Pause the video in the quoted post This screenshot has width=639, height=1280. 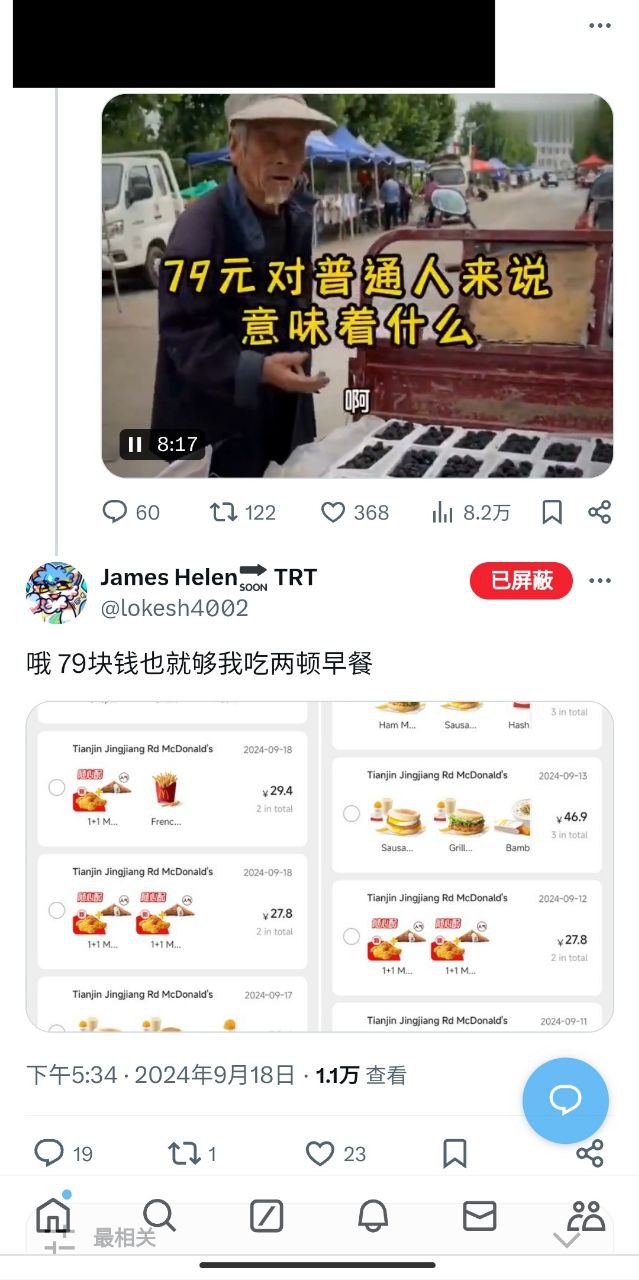click(135, 444)
